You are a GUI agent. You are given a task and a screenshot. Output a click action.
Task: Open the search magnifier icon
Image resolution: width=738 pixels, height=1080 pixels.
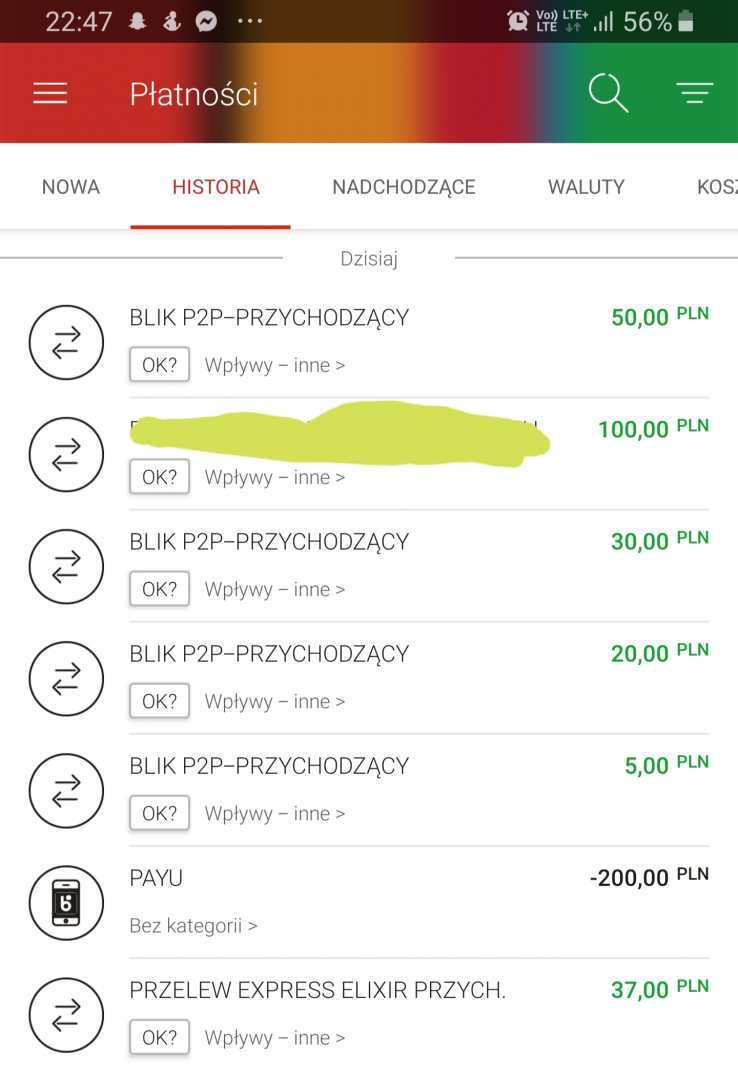607,94
